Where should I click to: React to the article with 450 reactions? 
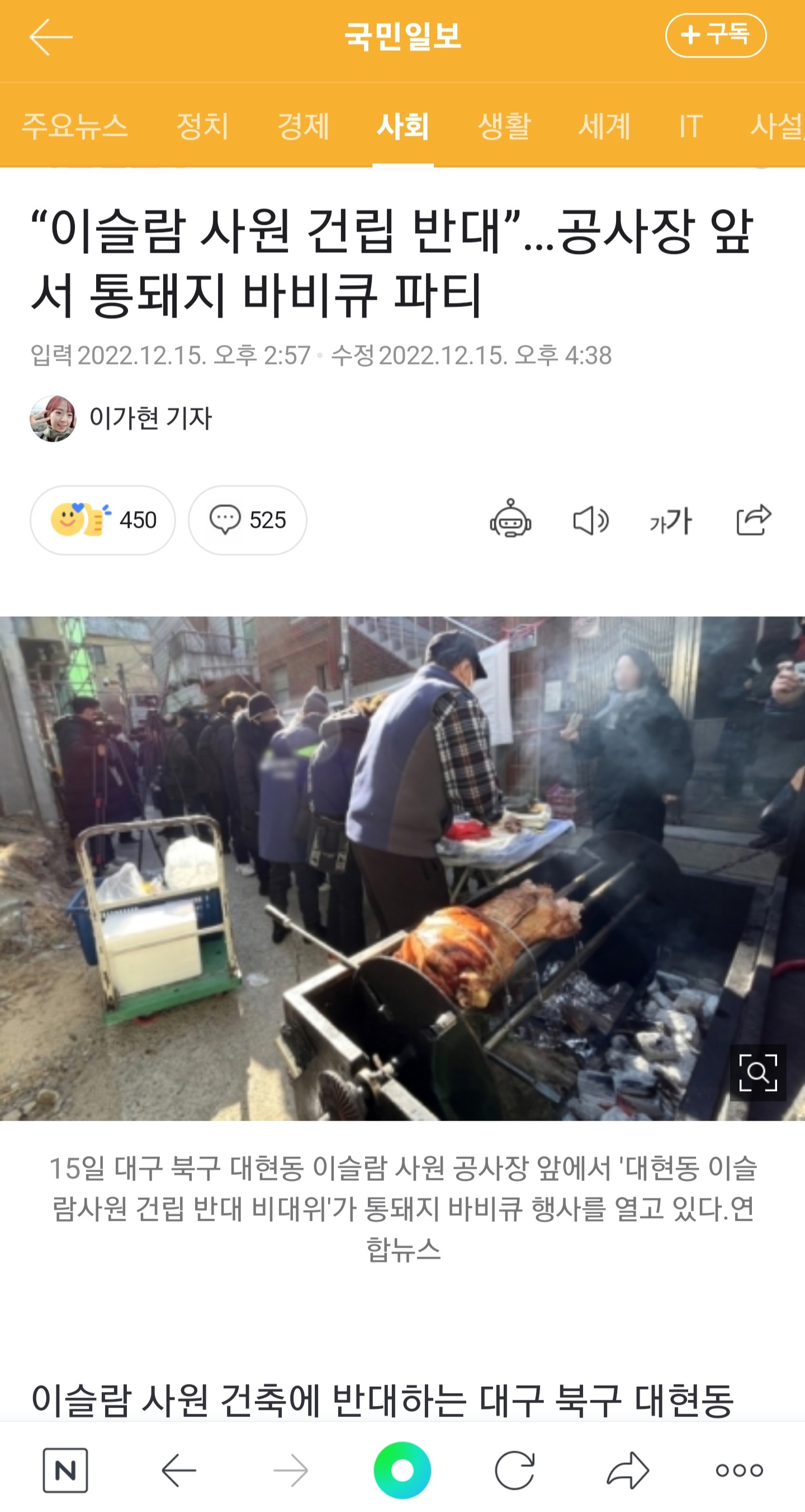[103, 520]
